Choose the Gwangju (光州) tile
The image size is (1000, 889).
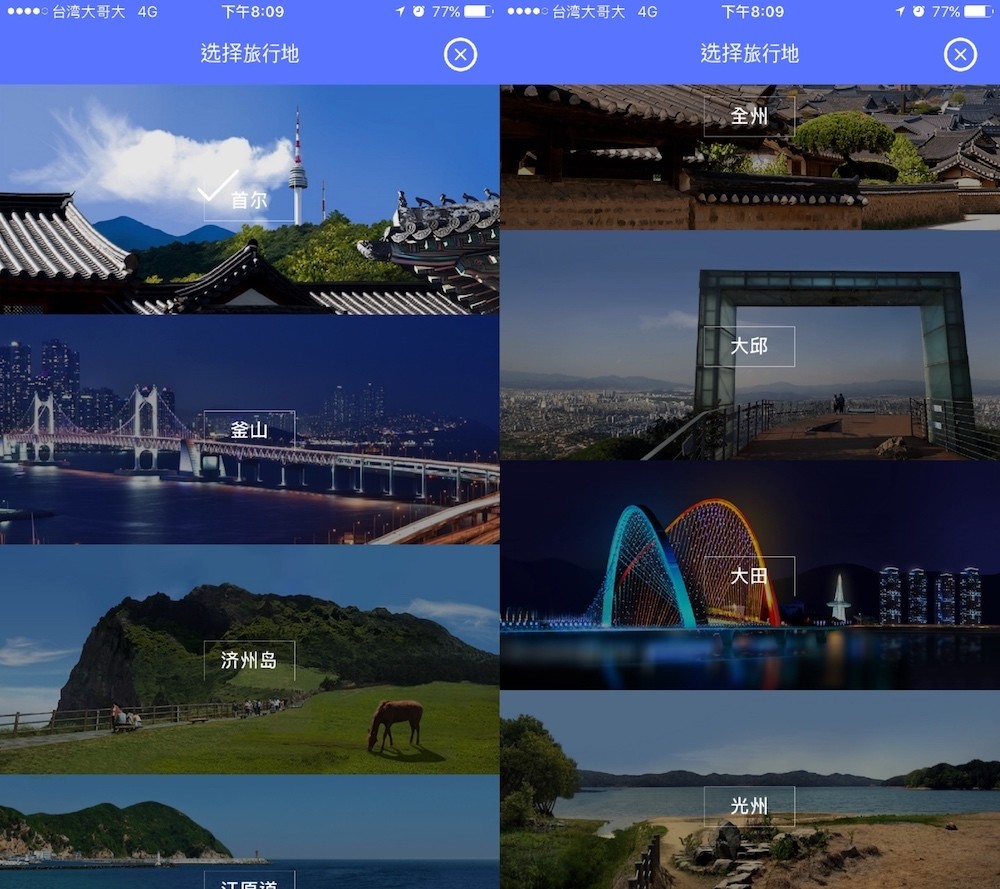(x=749, y=805)
